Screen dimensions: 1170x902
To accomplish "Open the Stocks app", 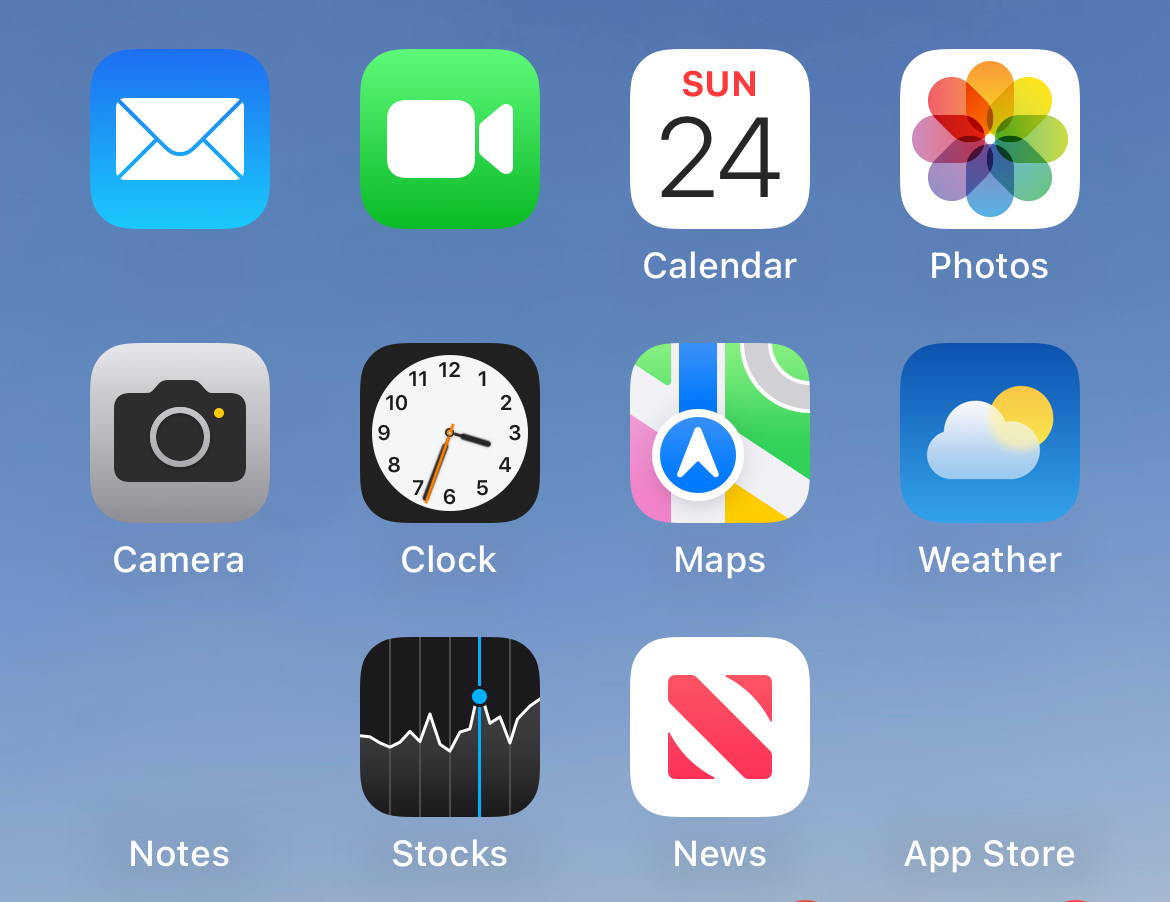I will 450,727.
